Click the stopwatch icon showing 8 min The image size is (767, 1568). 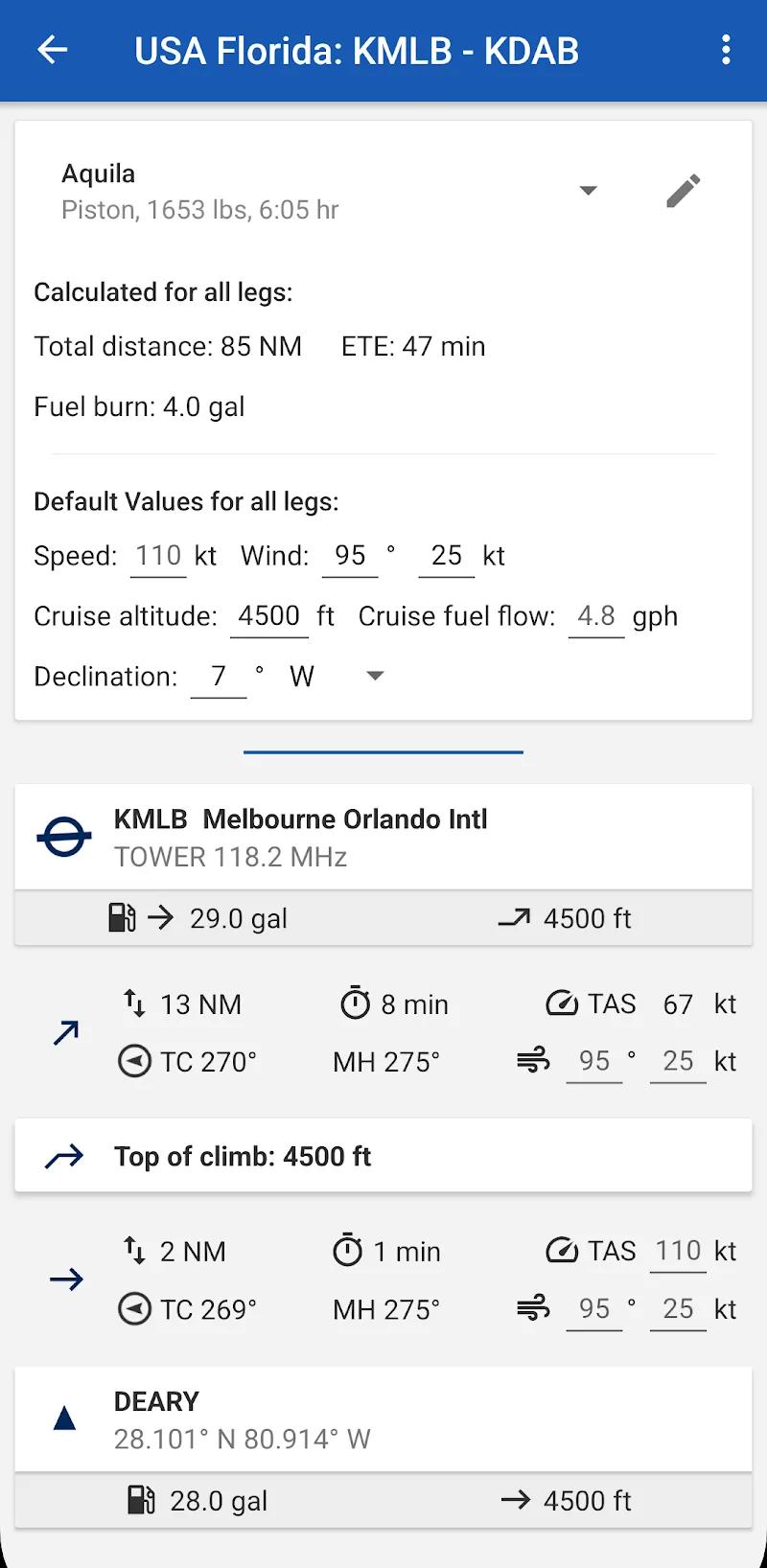[x=355, y=1003]
